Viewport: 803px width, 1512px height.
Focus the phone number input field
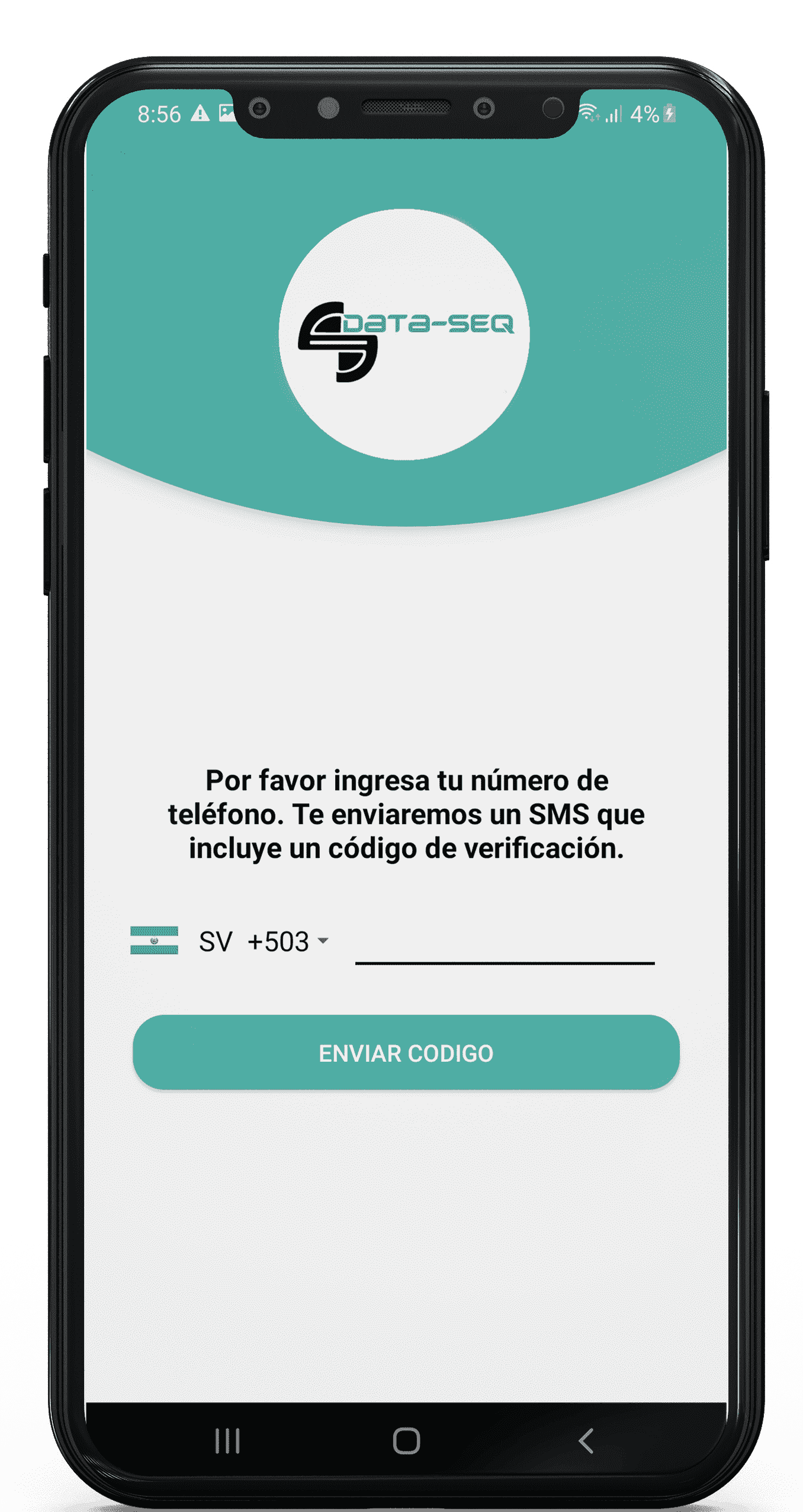505,944
